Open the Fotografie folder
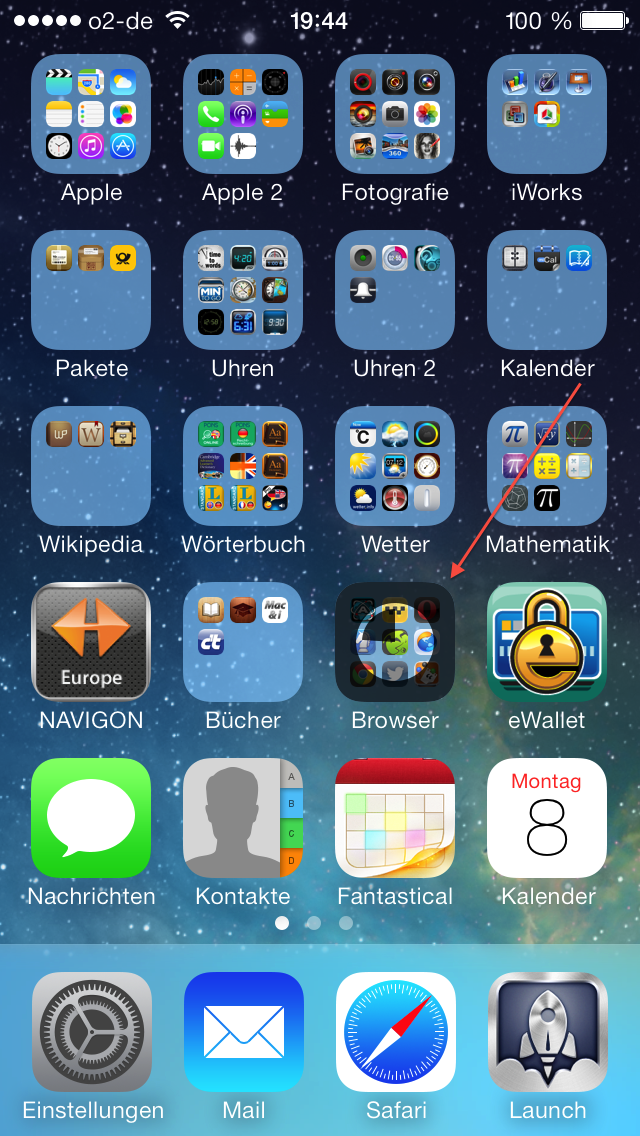The image size is (640, 1136). [395, 114]
